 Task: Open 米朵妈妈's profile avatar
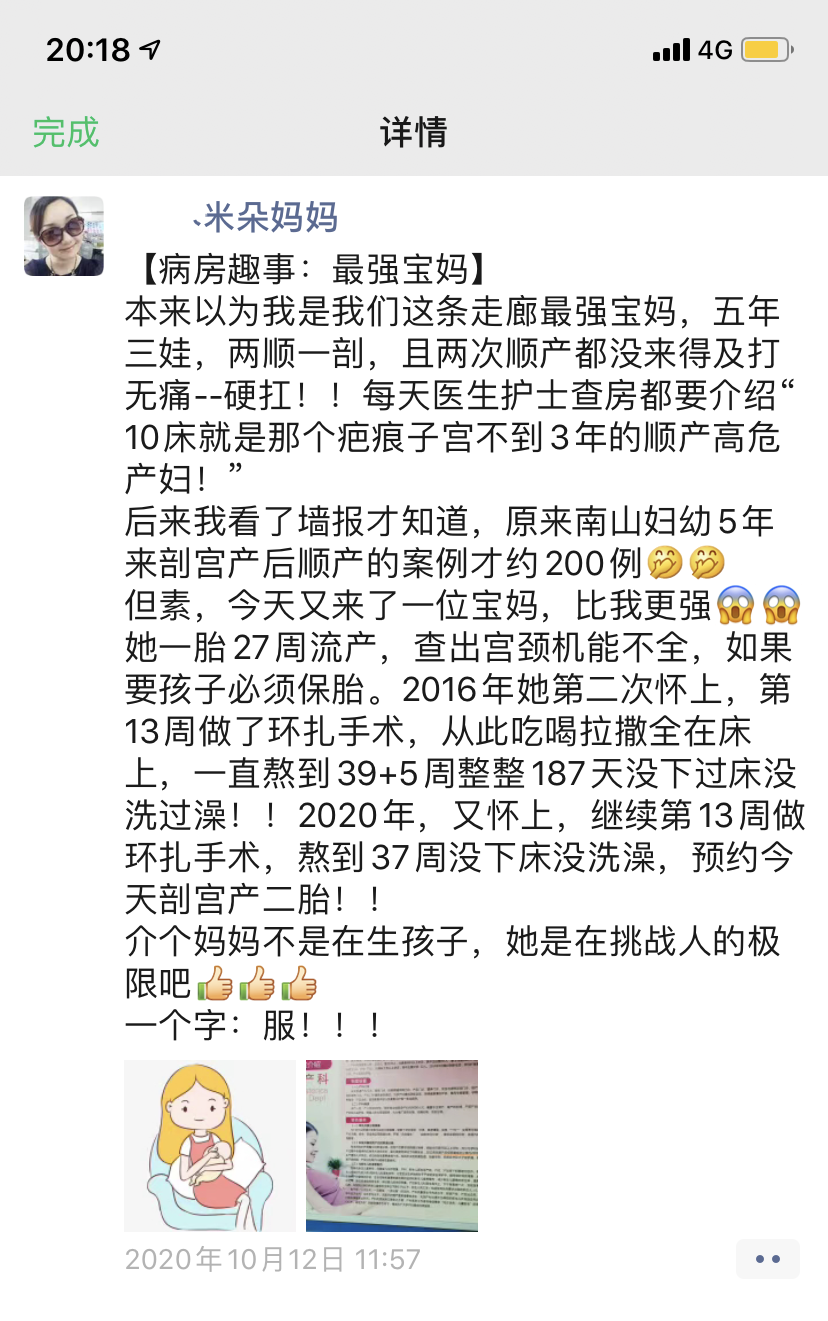click(x=64, y=236)
